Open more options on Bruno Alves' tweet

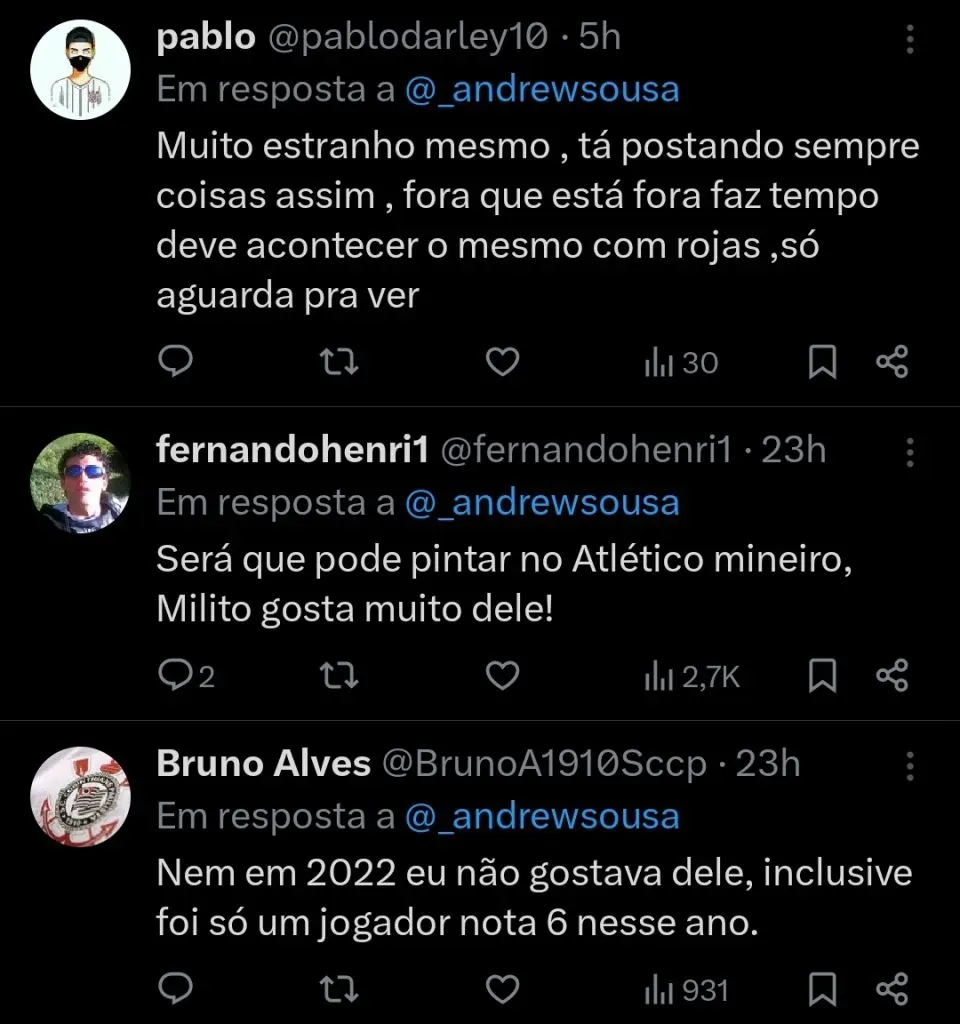(909, 764)
